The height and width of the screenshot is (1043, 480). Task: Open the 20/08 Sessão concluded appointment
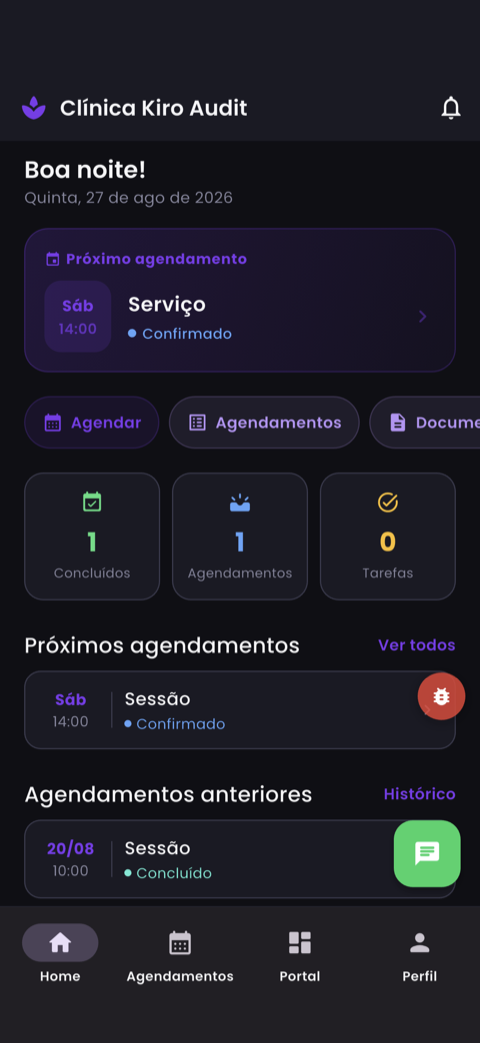point(240,859)
